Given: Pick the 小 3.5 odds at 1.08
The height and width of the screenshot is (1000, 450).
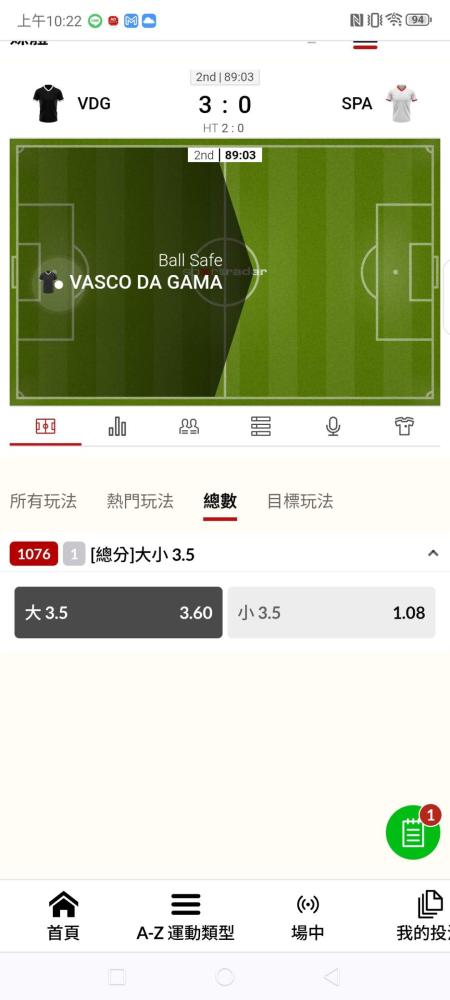Looking at the screenshot, I should point(331,613).
